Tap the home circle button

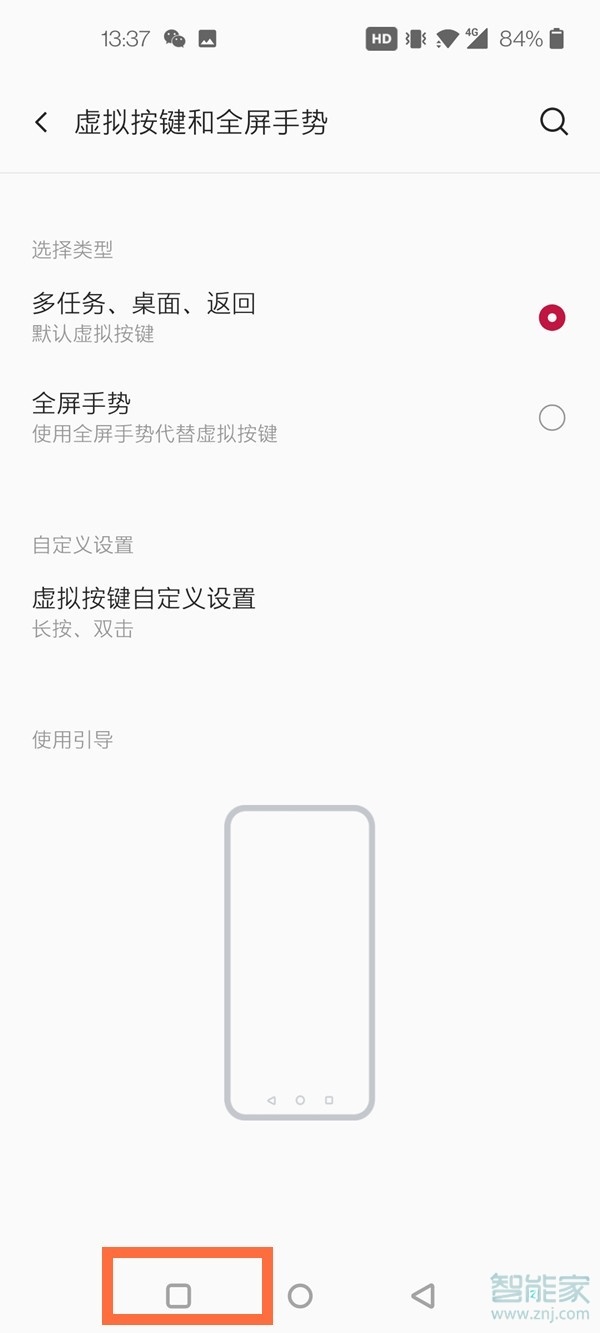(300, 1296)
